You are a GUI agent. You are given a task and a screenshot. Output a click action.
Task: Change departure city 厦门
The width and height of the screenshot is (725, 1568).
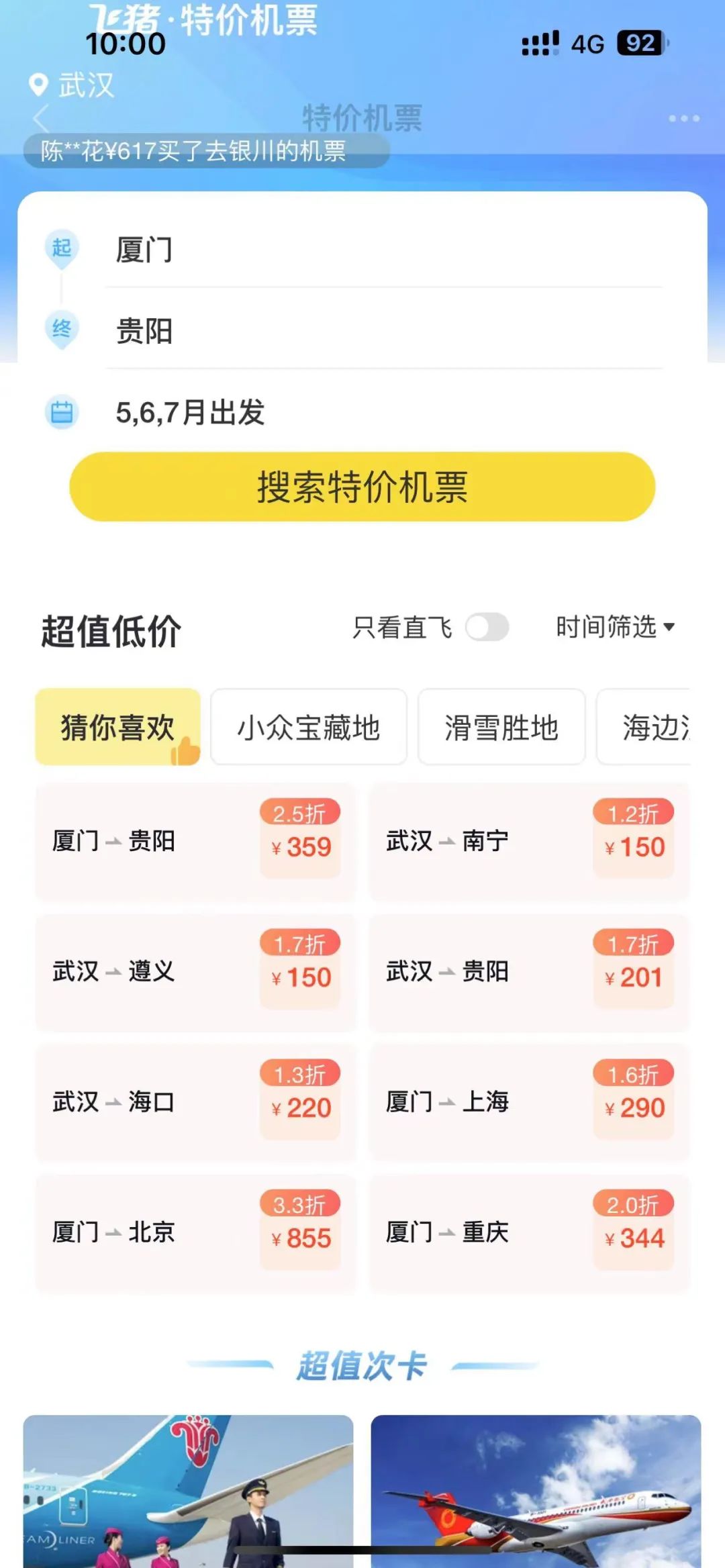pyautogui.click(x=383, y=250)
